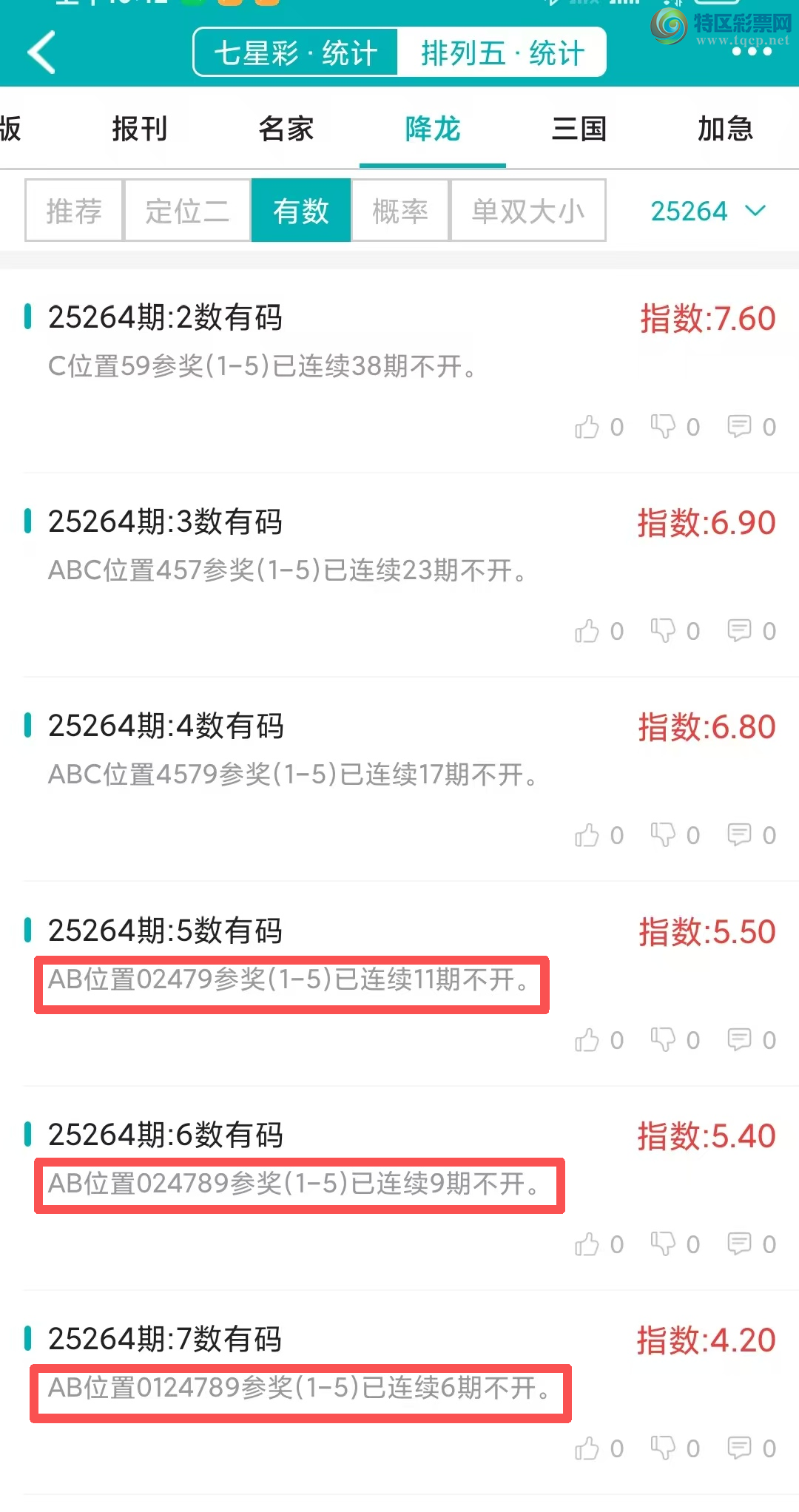The width and height of the screenshot is (799, 1512).
Task: Open the 报刊 tab
Action: click(x=140, y=129)
